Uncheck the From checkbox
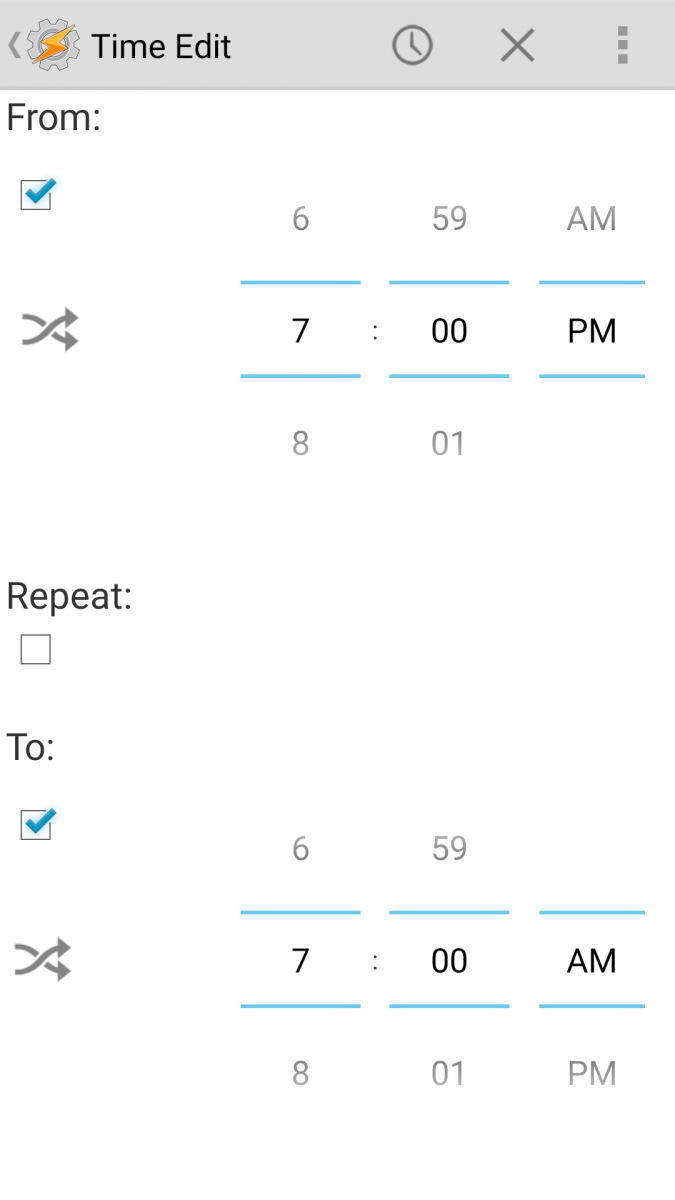This screenshot has width=675, height=1200. click(36, 194)
